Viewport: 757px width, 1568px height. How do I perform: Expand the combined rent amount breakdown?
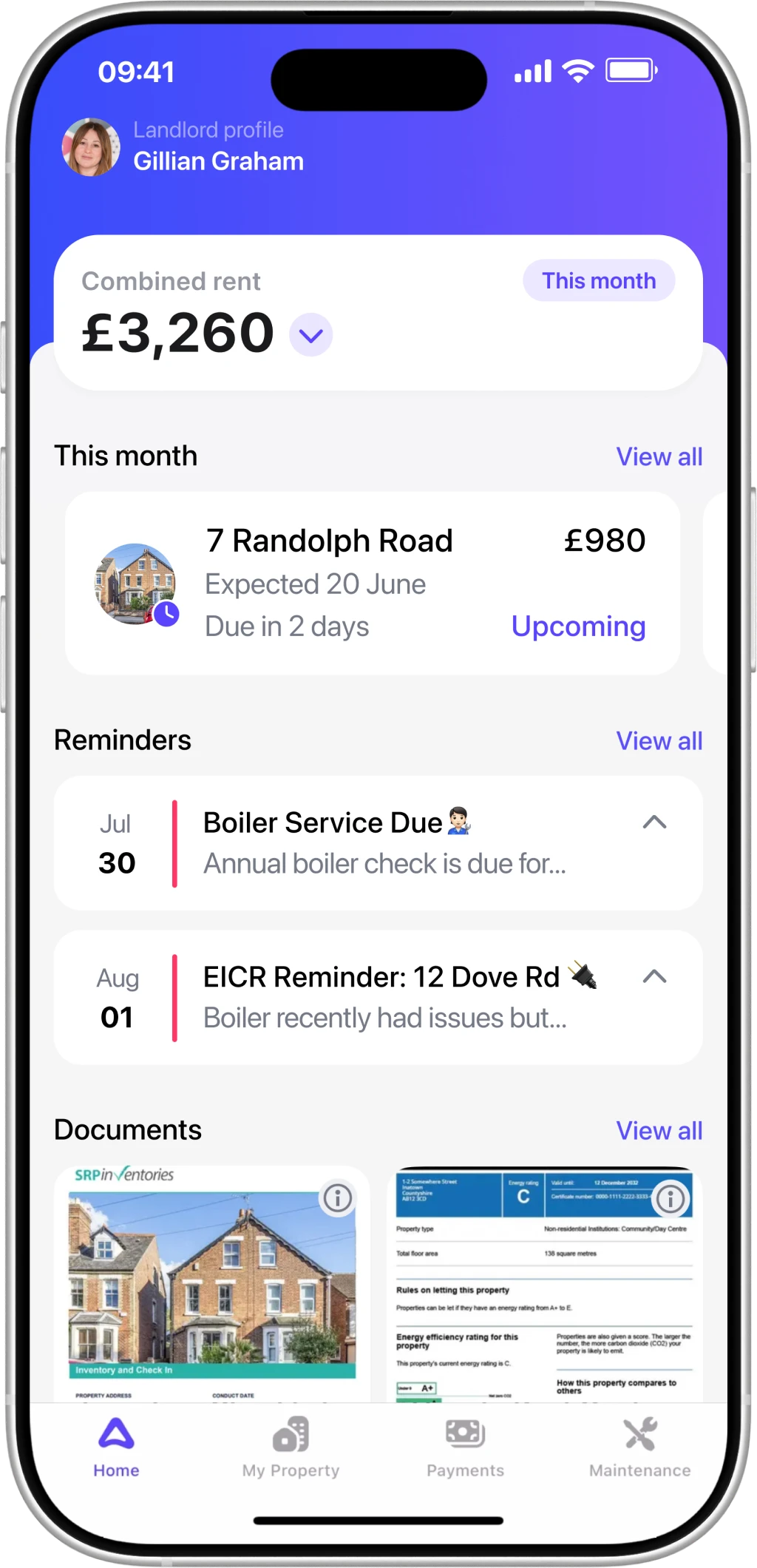[x=310, y=334]
